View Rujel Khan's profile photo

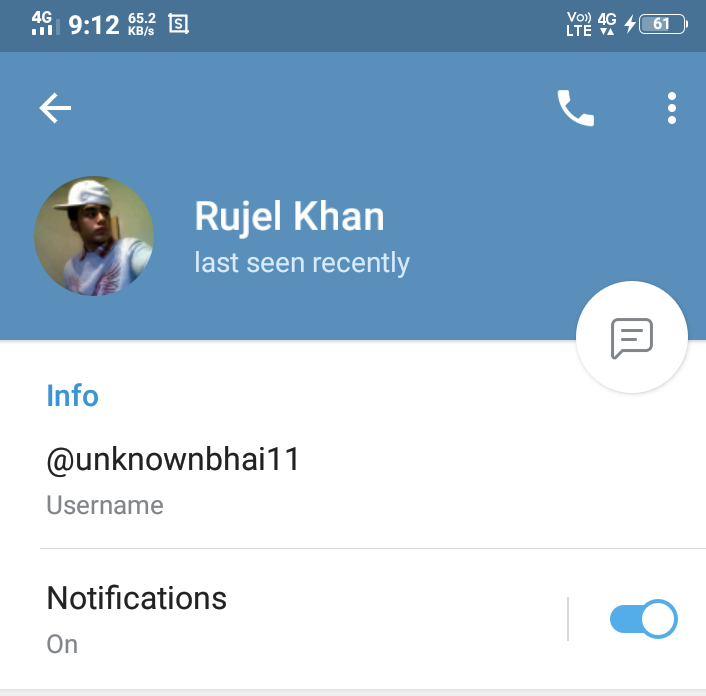pos(94,236)
